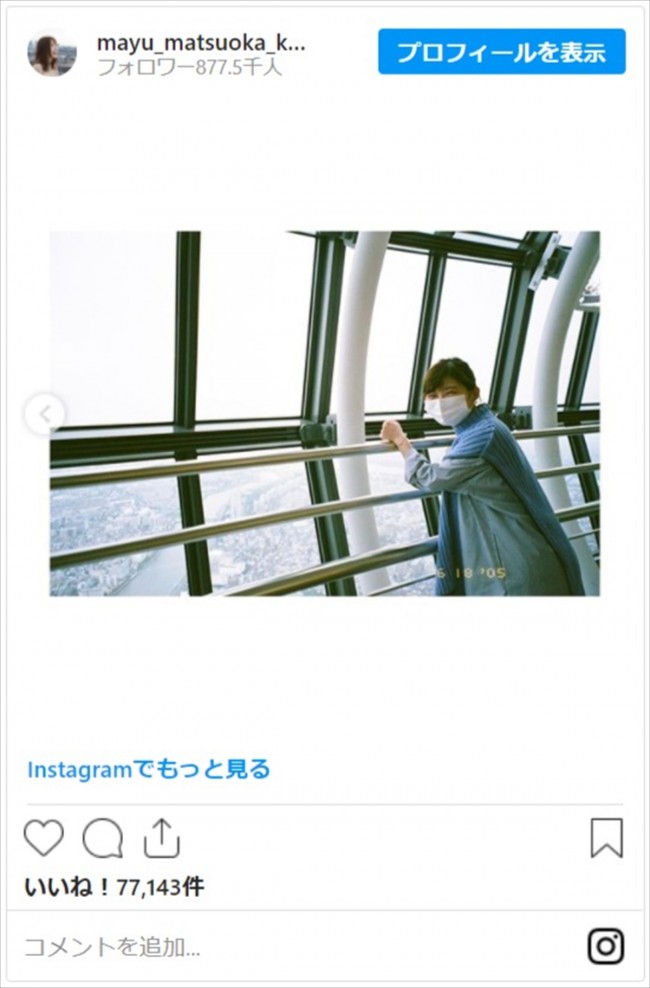
Task: Tap the プロフィールを表示 button
Action: (x=501, y=52)
